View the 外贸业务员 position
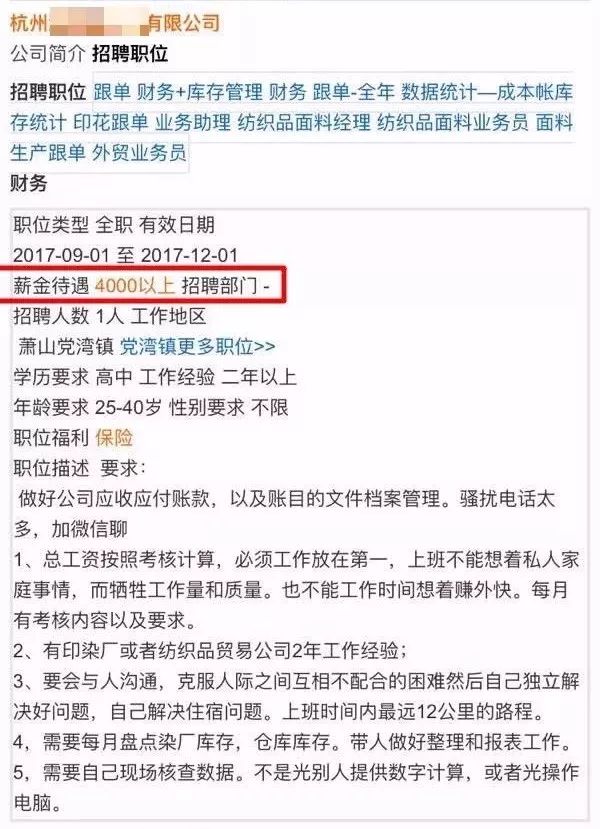 (x=139, y=153)
